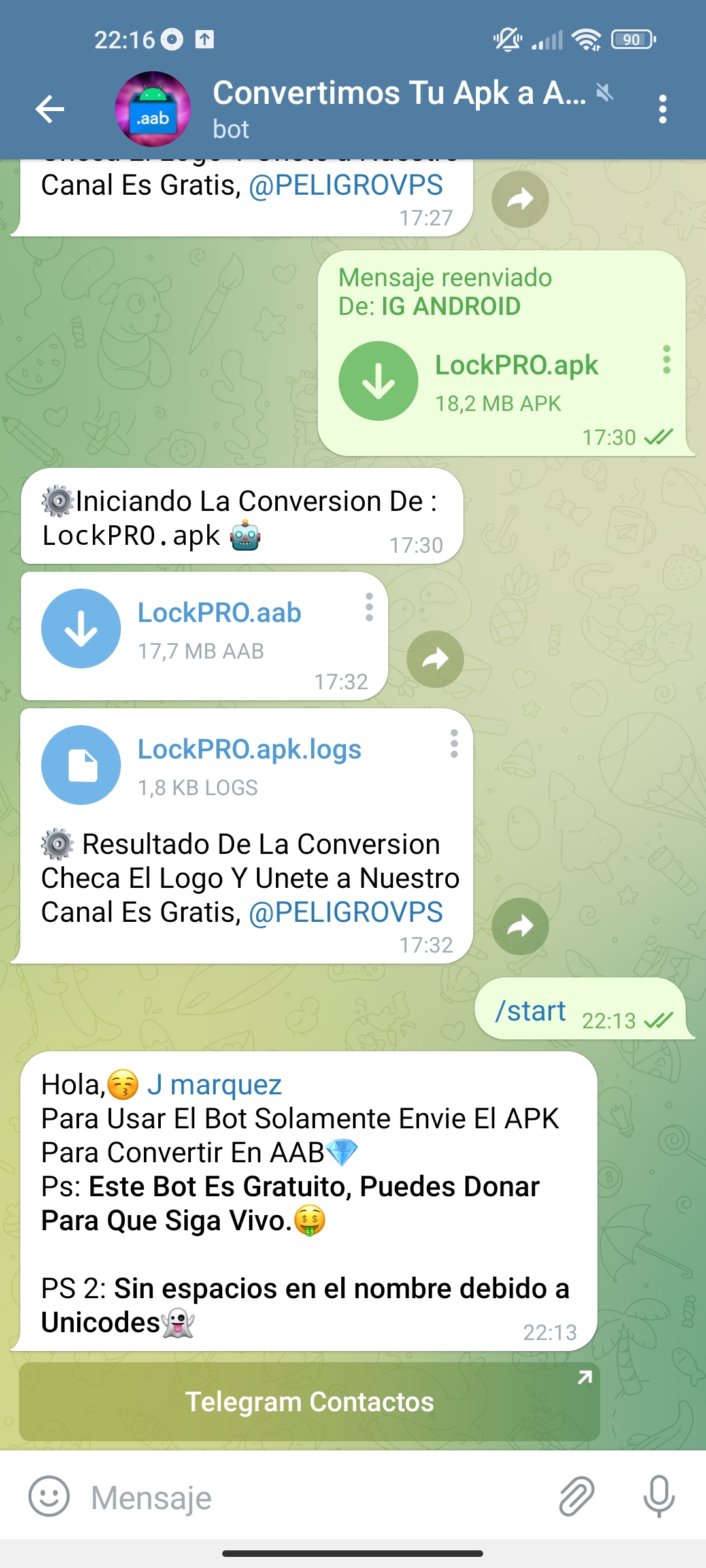Tap the /start command link

click(x=530, y=1011)
